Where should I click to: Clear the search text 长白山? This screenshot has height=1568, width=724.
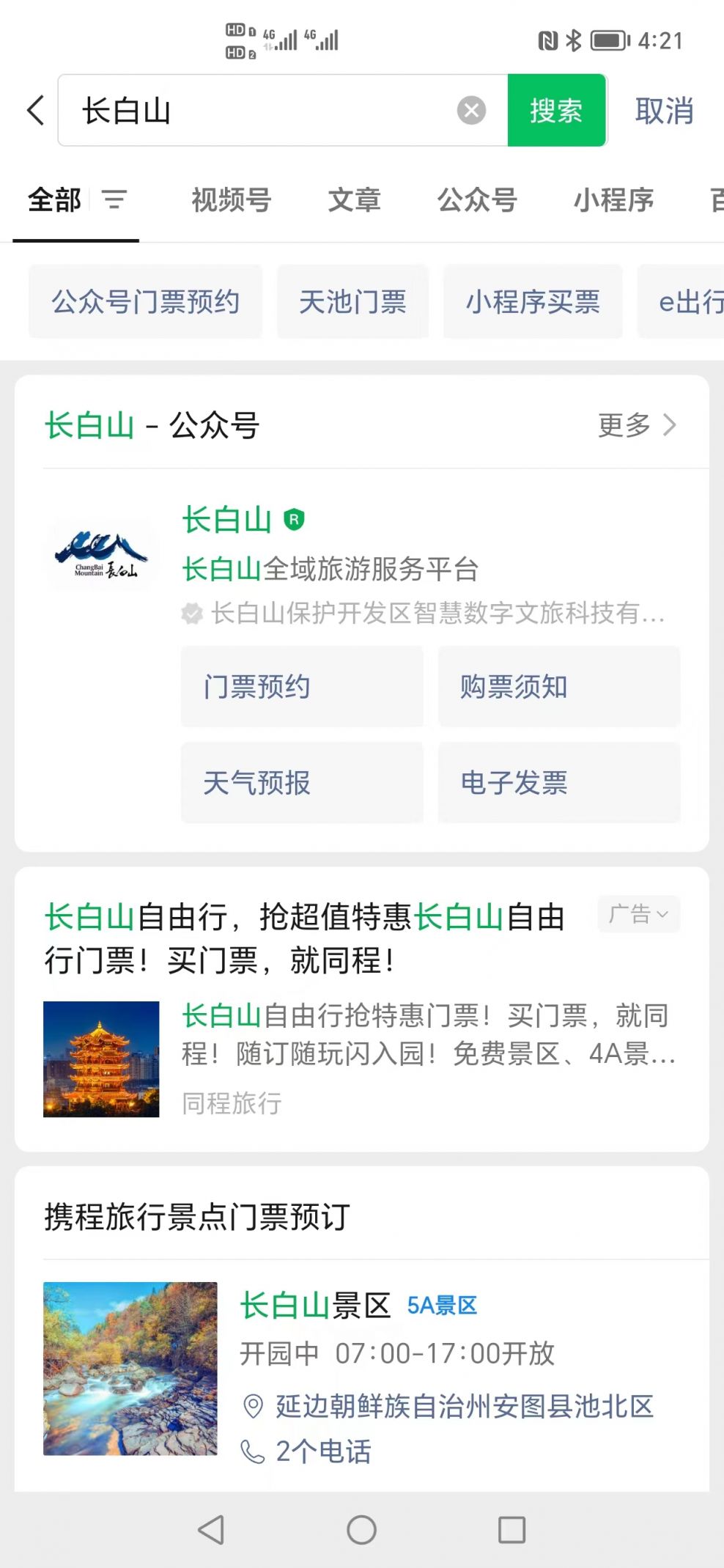(x=471, y=111)
